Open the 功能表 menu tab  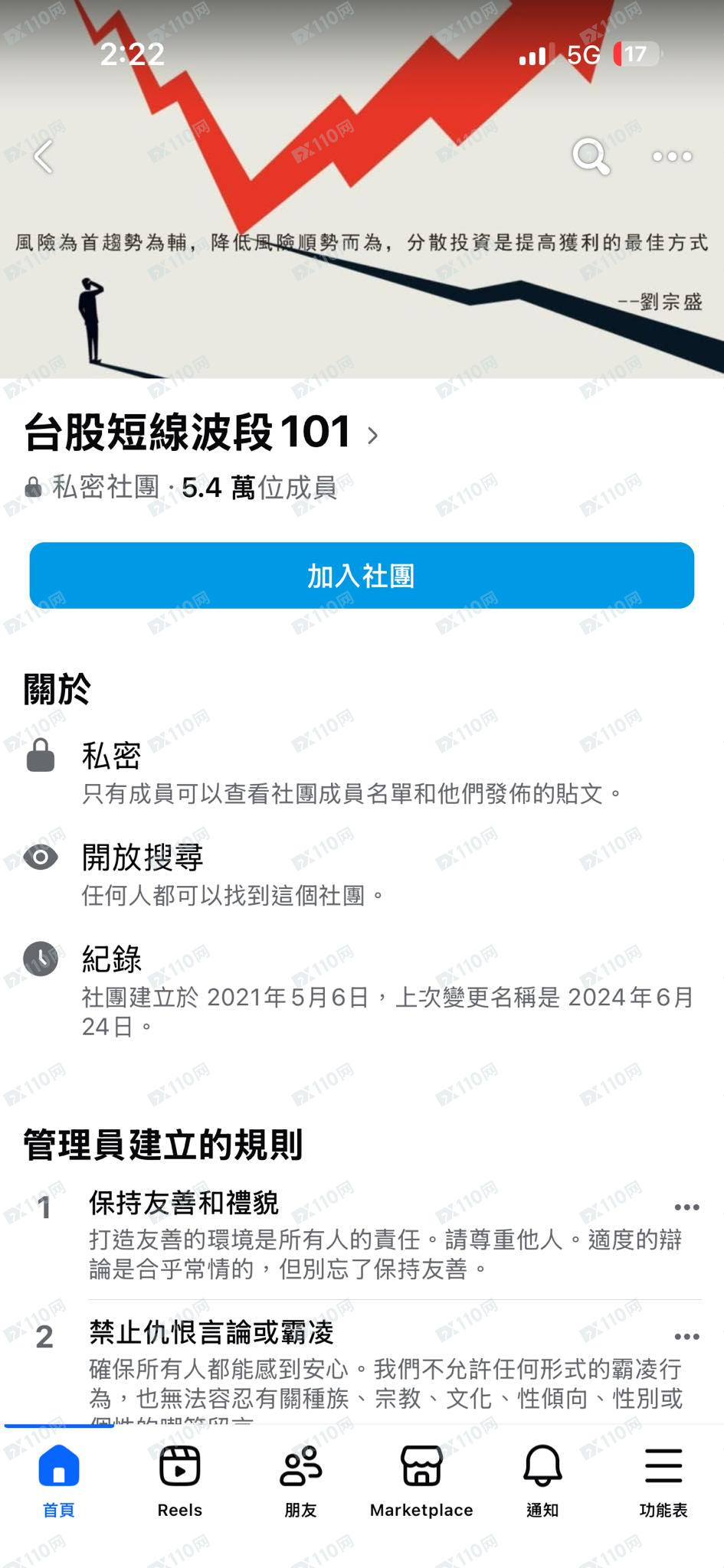663,1480
